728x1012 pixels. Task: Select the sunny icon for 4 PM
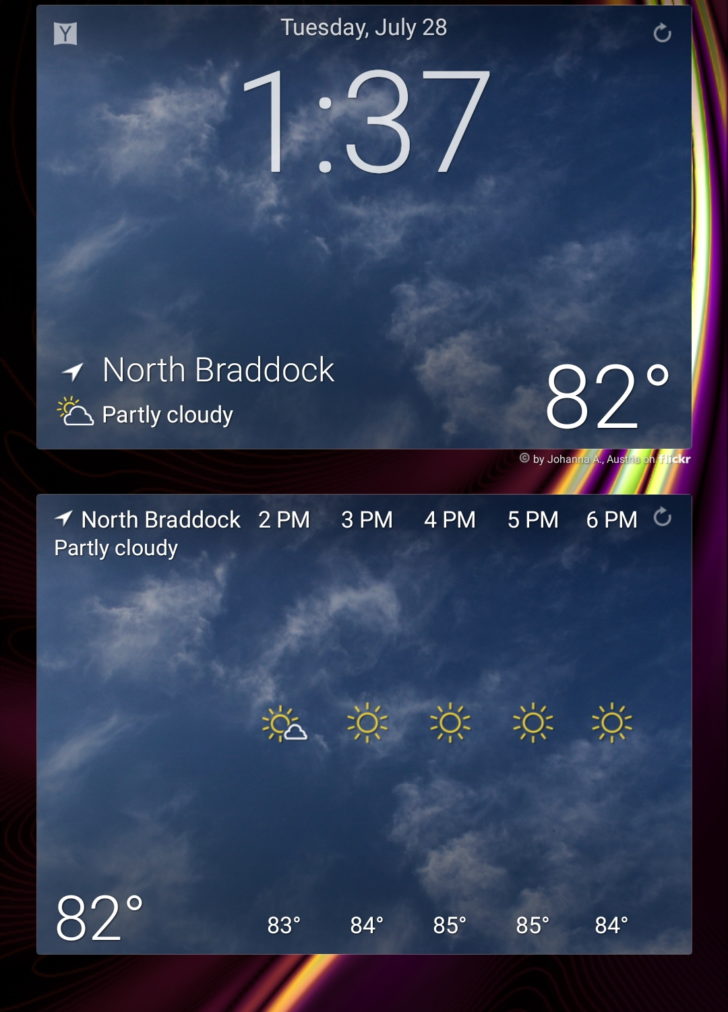450,722
